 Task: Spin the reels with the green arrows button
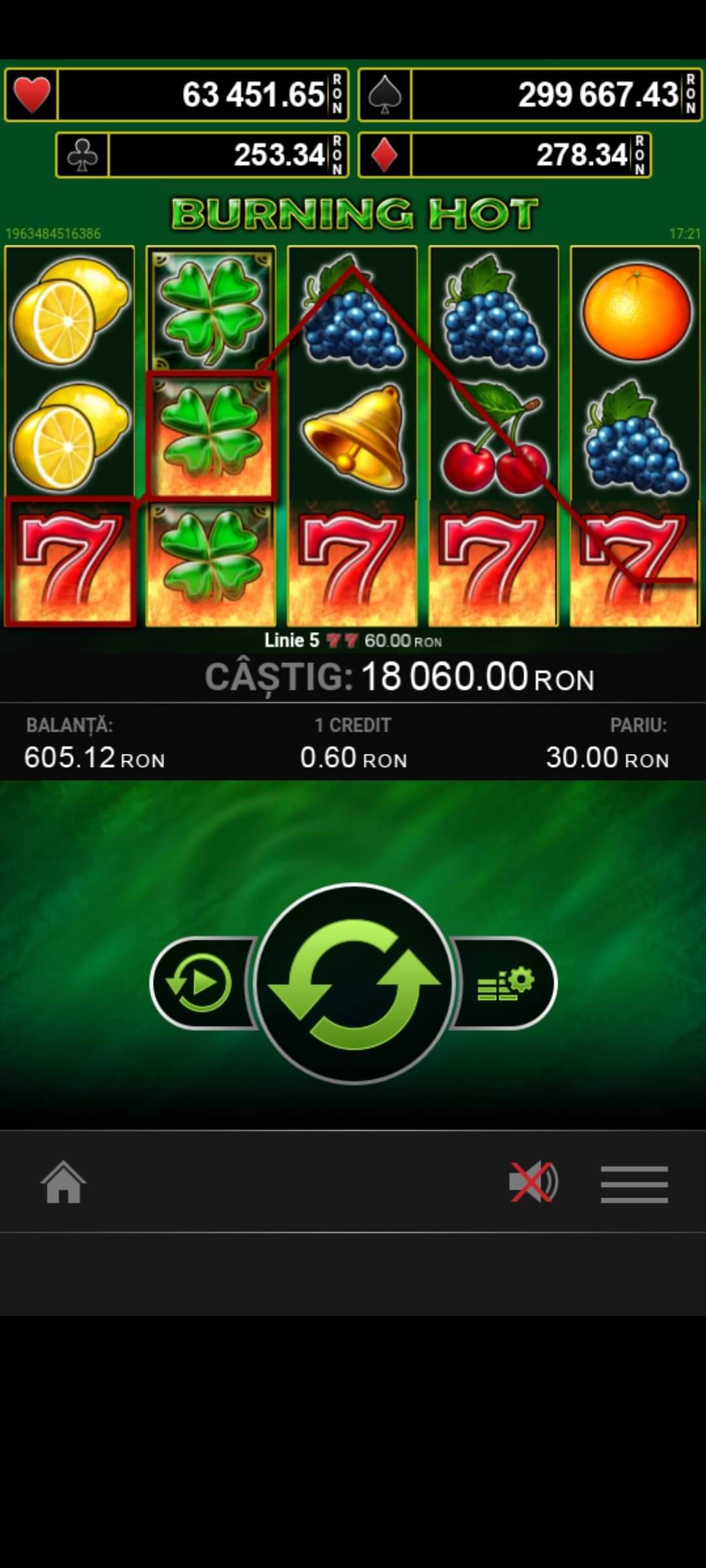click(354, 983)
